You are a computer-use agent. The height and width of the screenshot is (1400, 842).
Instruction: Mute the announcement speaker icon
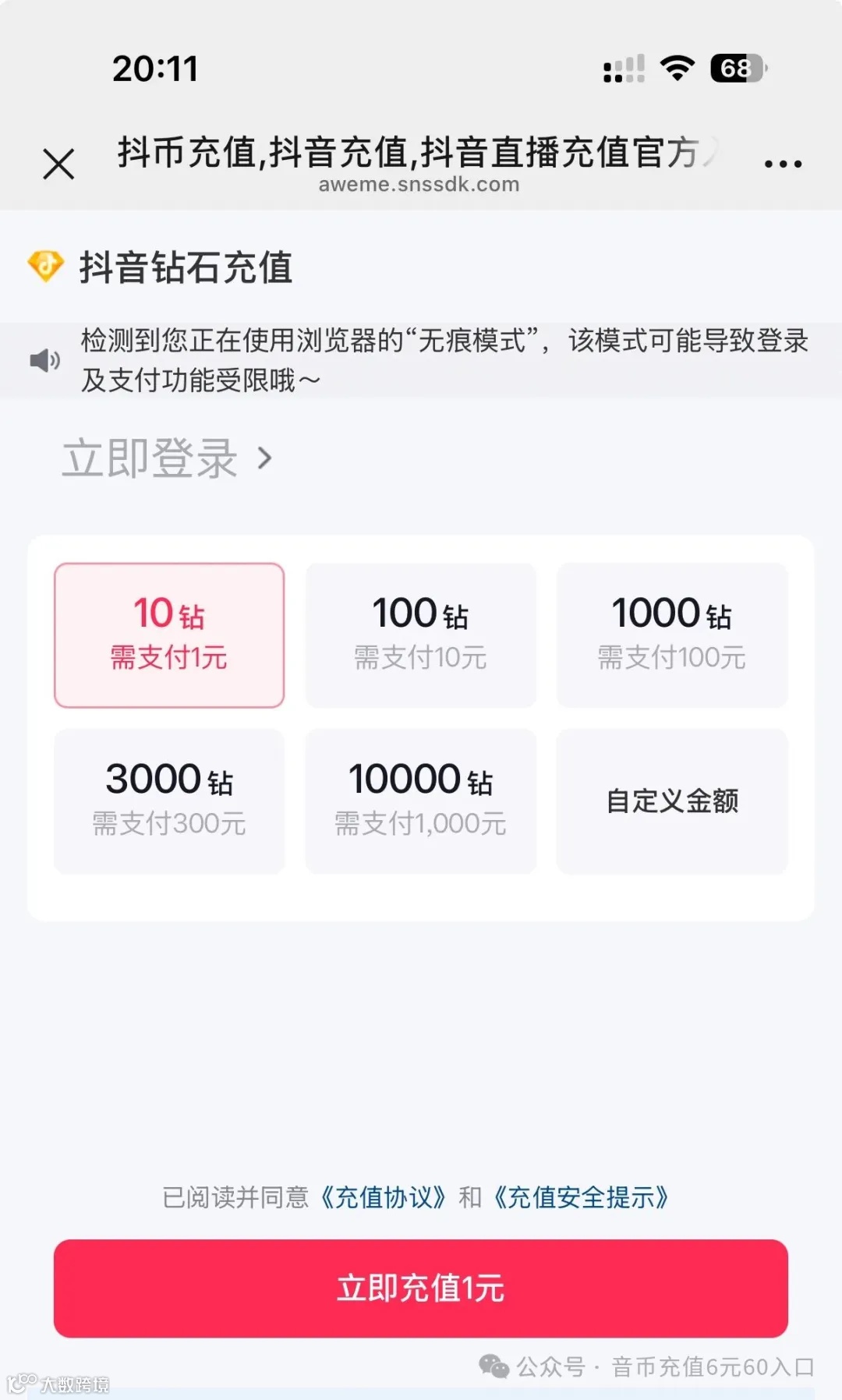click(44, 361)
